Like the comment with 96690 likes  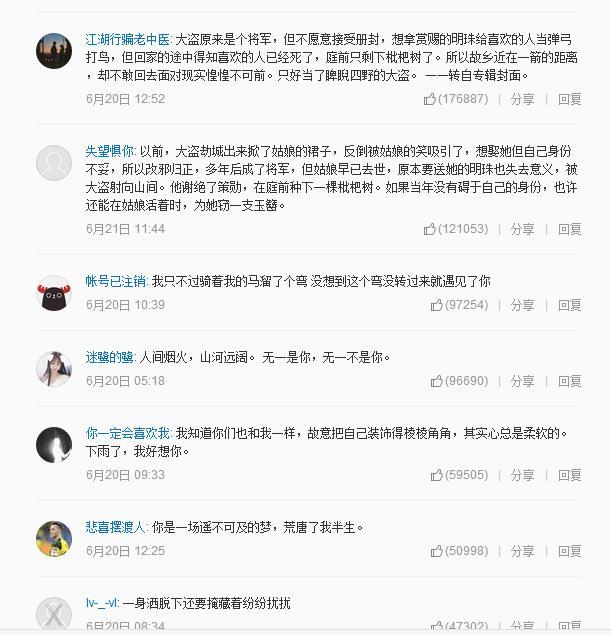459,381
